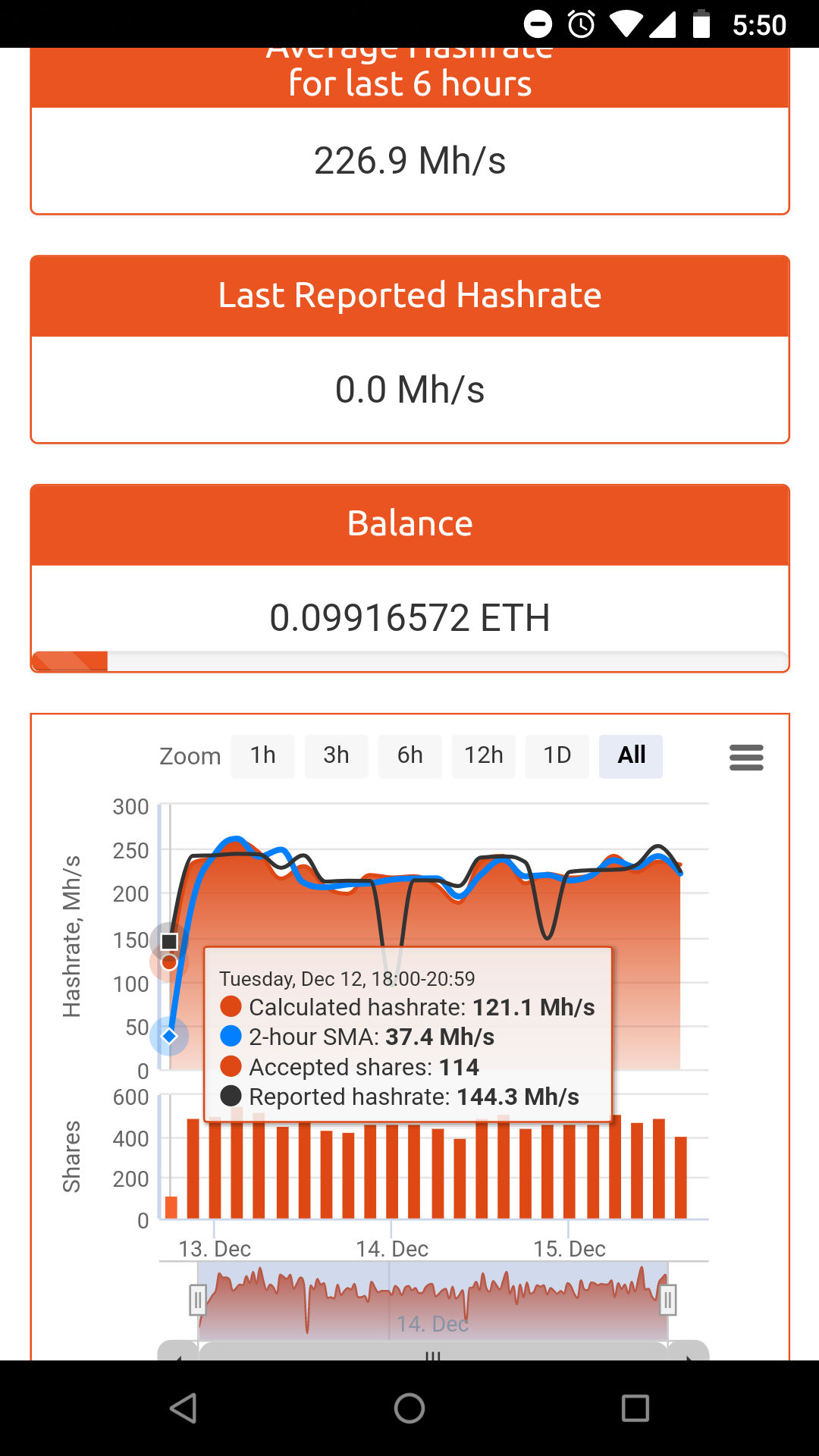
Task: Select the 6h zoom range
Action: [x=409, y=755]
